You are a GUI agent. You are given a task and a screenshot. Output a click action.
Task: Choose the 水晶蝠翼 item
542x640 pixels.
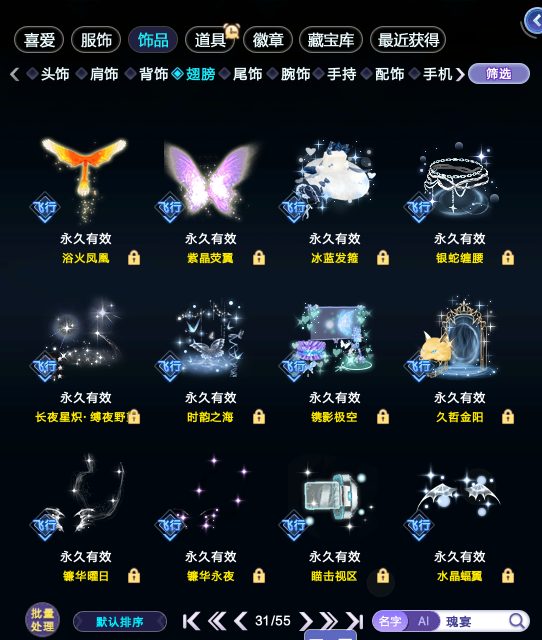point(460,500)
